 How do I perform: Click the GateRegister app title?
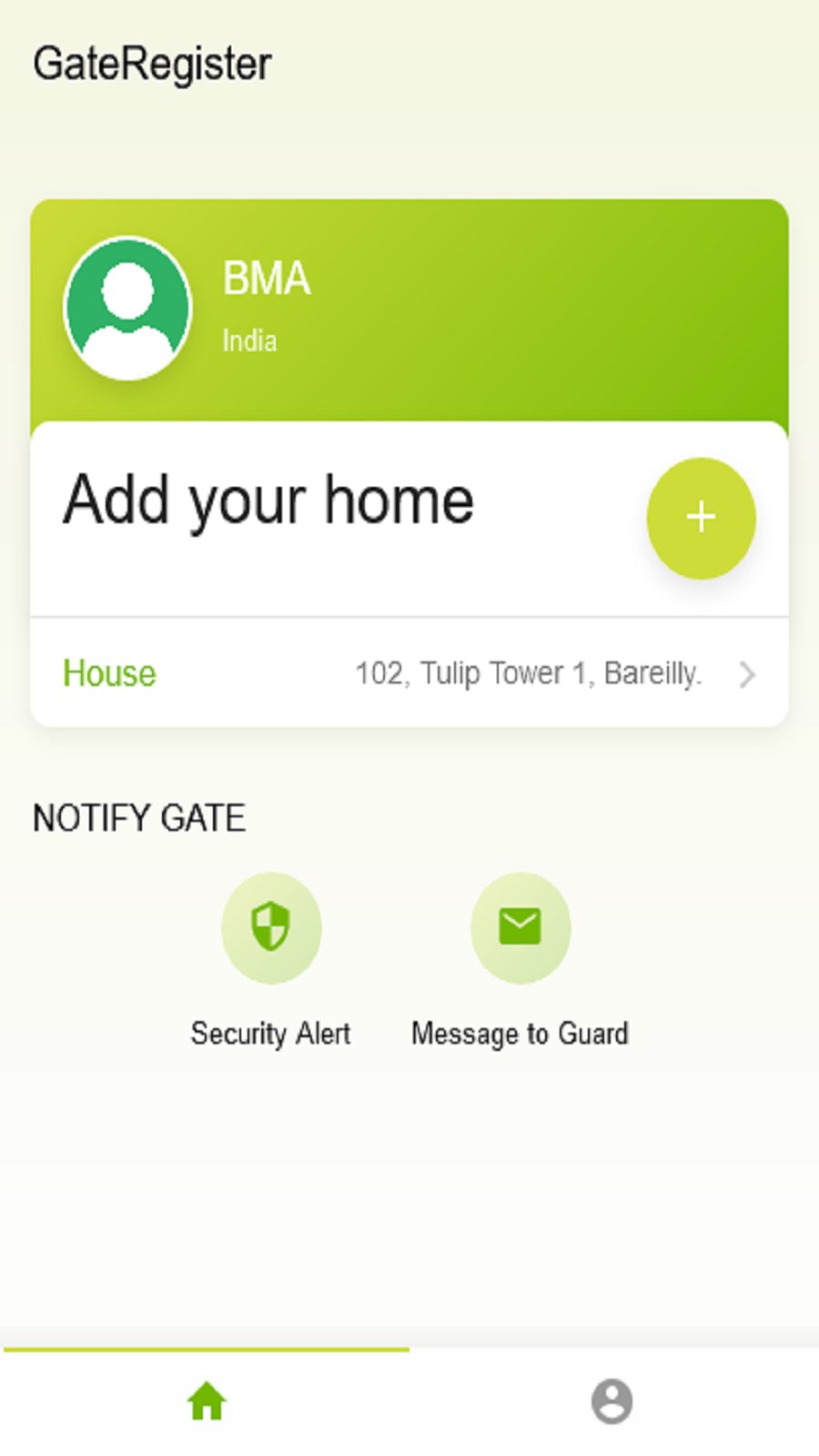click(152, 62)
